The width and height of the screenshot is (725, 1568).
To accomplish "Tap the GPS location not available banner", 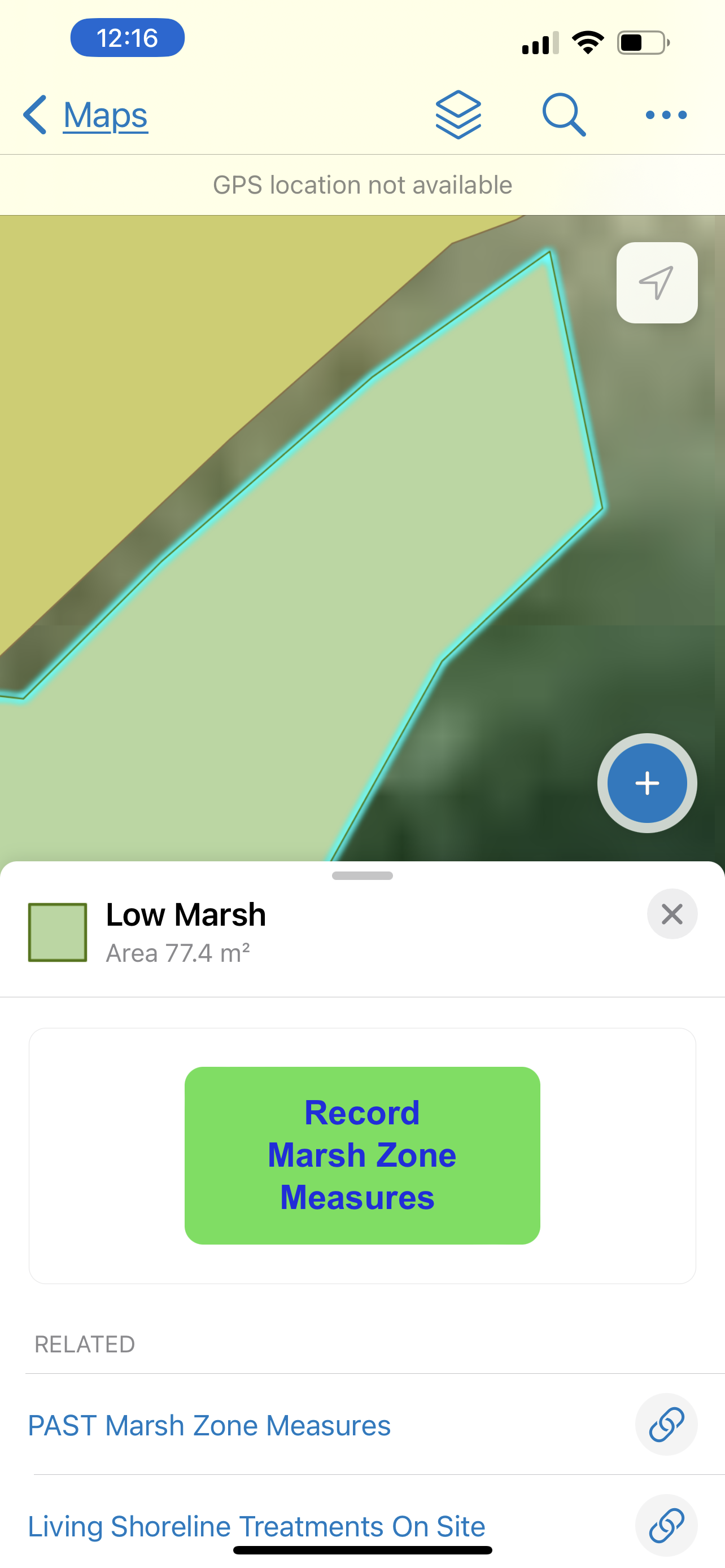I will click(x=362, y=185).
